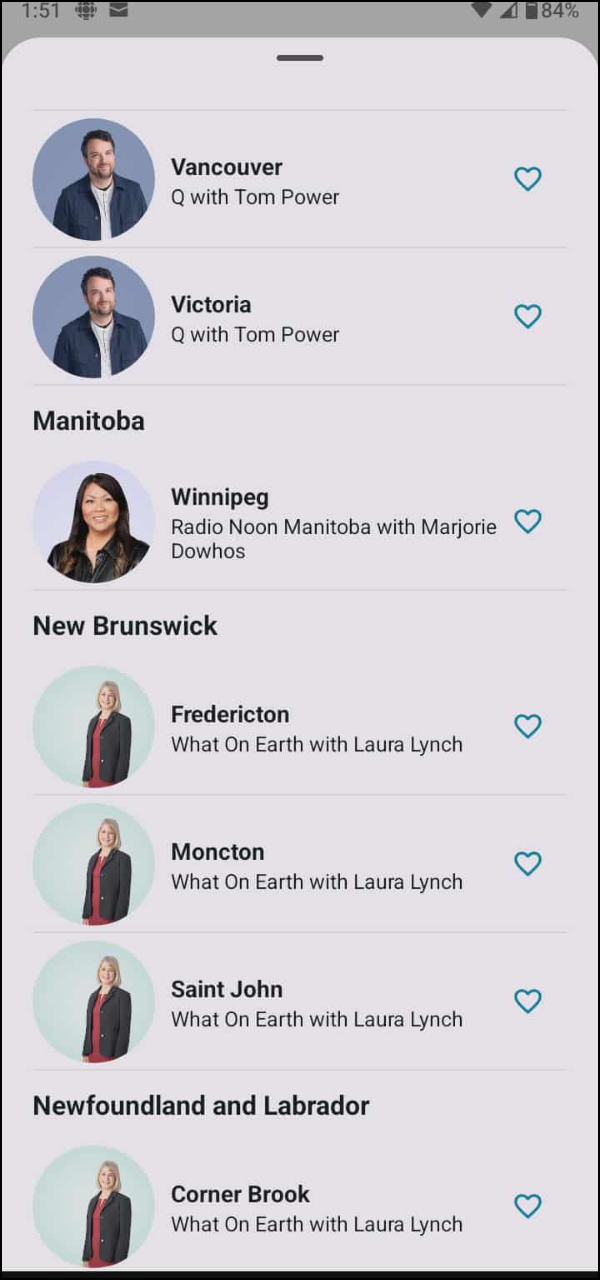Favorite the Corner Brook station

527,1206
